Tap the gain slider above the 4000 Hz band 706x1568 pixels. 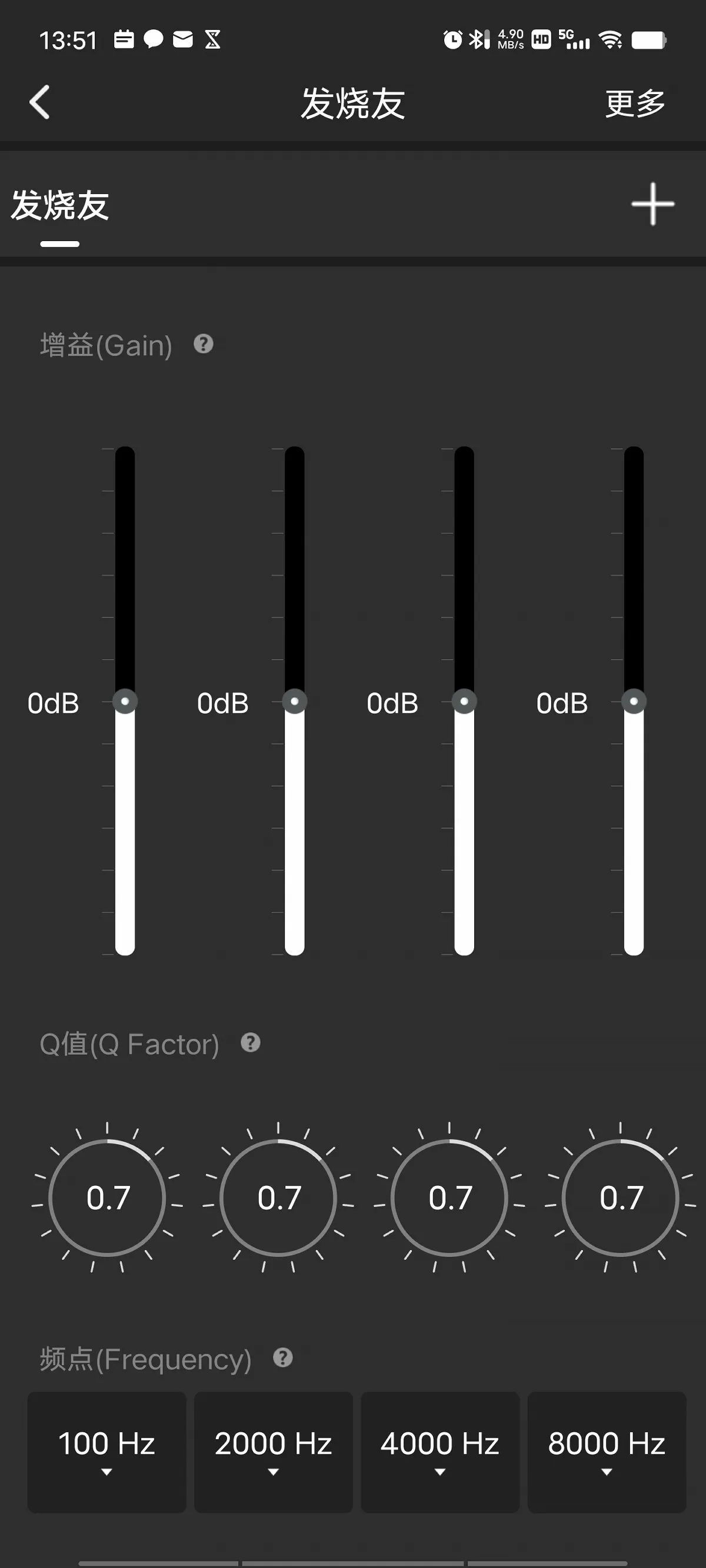click(464, 701)
